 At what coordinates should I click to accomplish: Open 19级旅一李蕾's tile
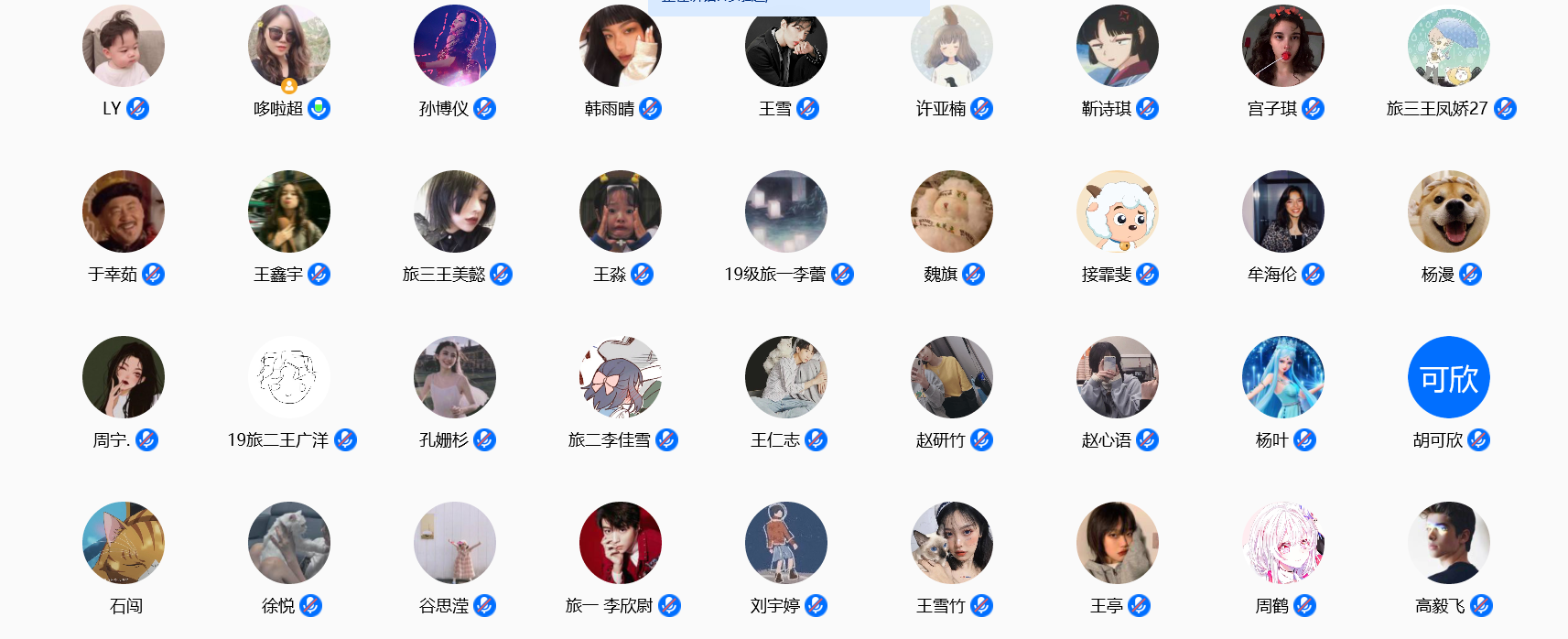click(x=786, y=211)
